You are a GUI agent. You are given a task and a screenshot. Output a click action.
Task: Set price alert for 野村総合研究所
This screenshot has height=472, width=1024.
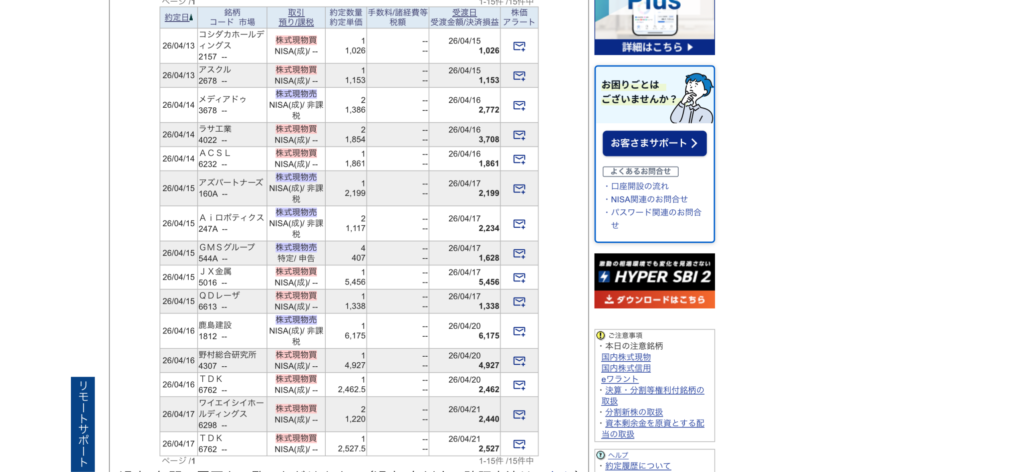(x=519, y=360)
